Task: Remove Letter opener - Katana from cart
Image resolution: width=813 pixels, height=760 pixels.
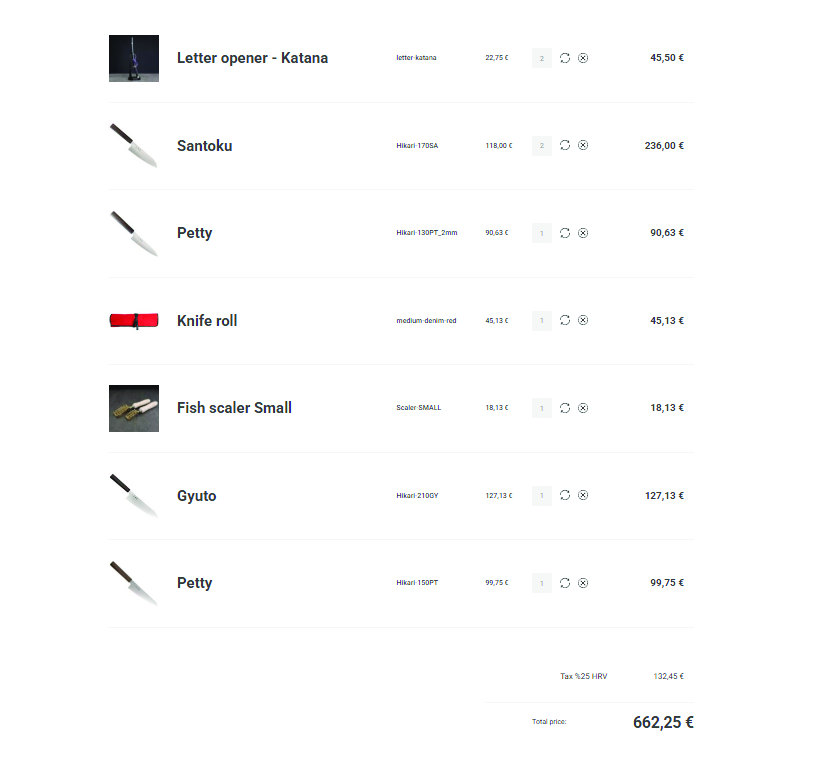Action: point(583,58)
